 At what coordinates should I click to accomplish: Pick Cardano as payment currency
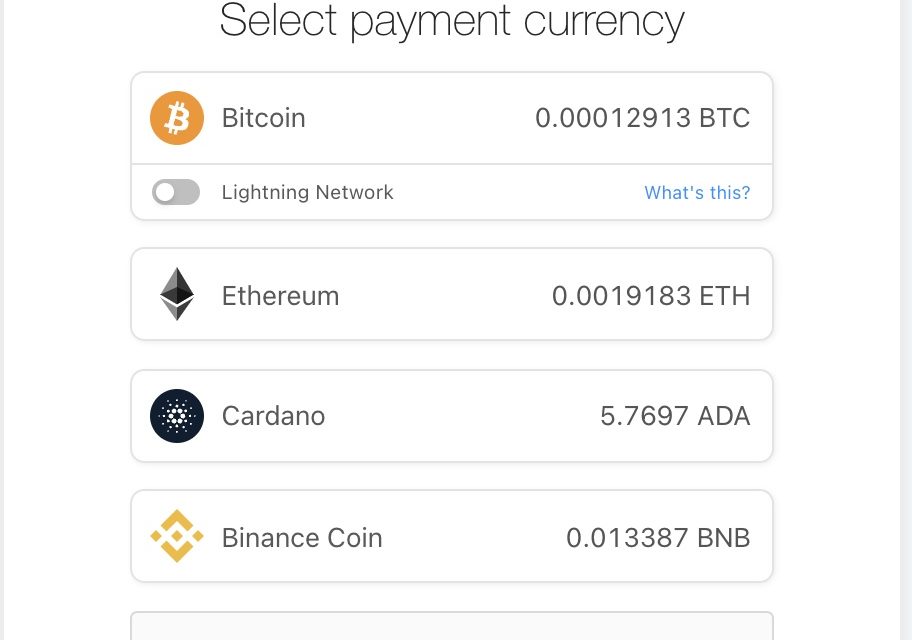pyautogui.click(x=451, y=416)
